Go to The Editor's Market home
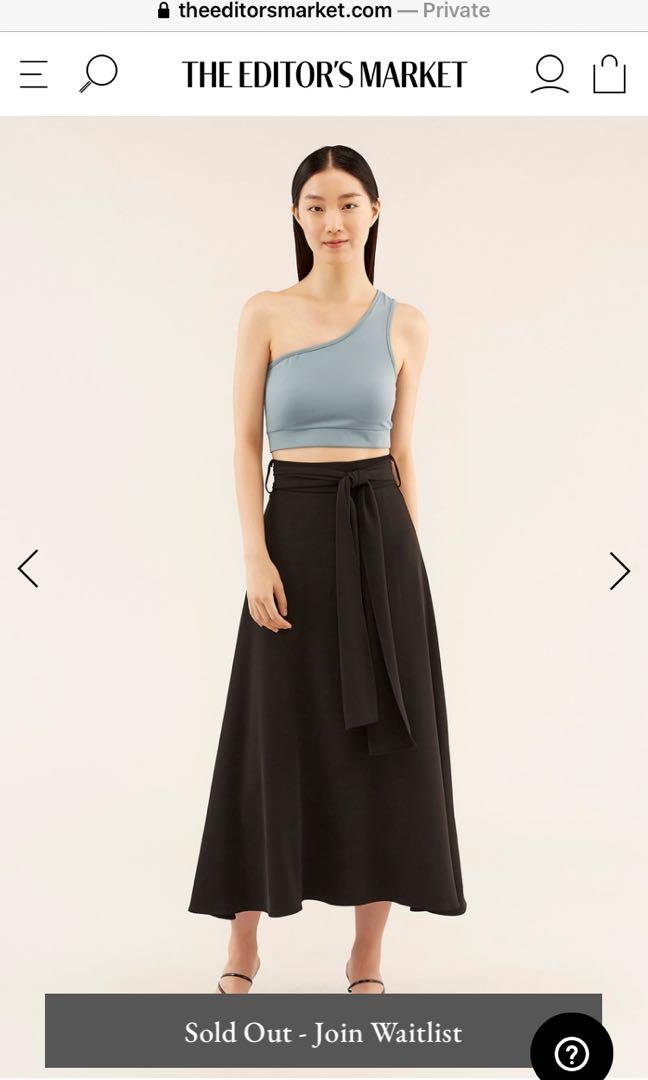The width and height of the screenshot is (648, 1080). point(324,75)
